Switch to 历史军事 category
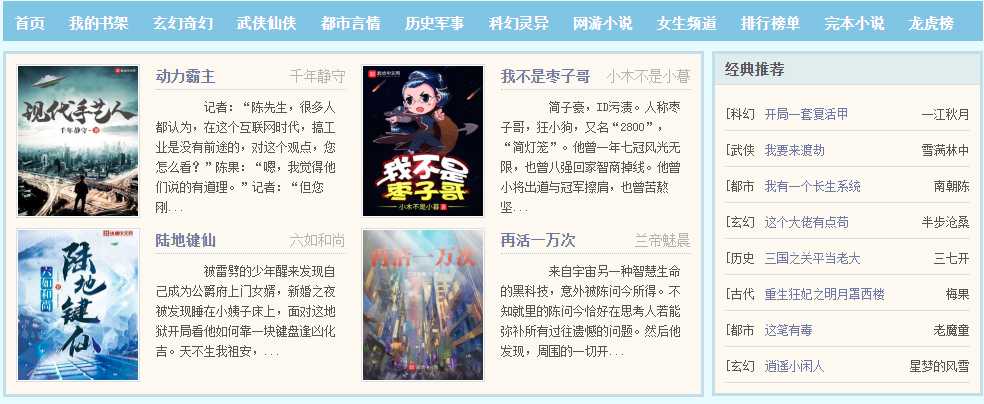This screenshot has height=404, width=984. pyautogui.click(x=434, y=23)
